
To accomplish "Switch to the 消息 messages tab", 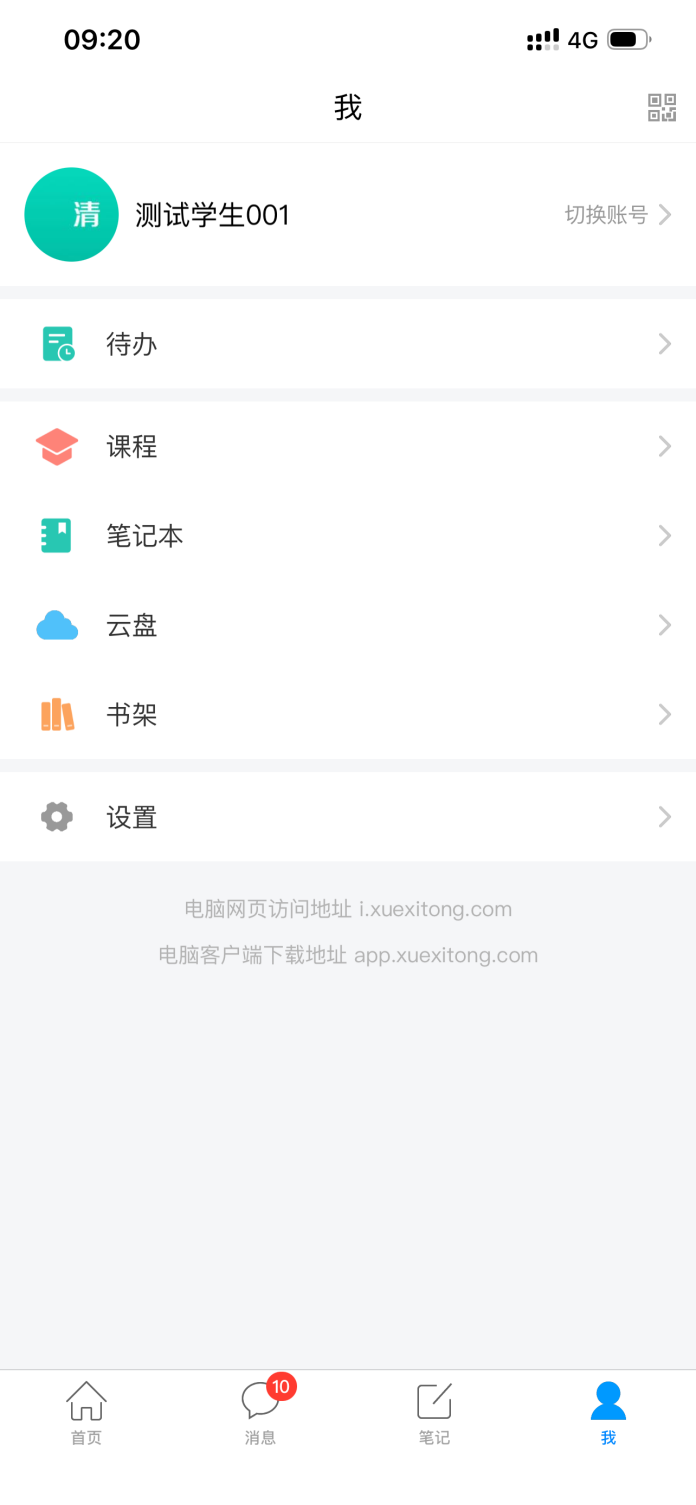I will 260,1413.
